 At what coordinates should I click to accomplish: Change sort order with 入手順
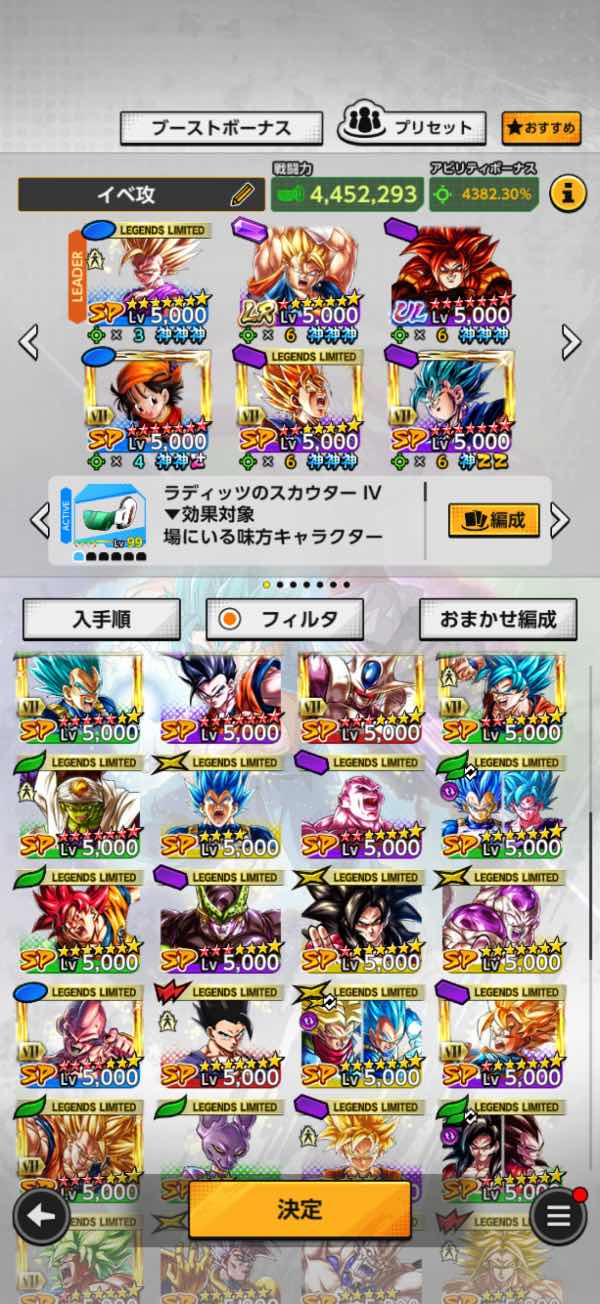100,619
